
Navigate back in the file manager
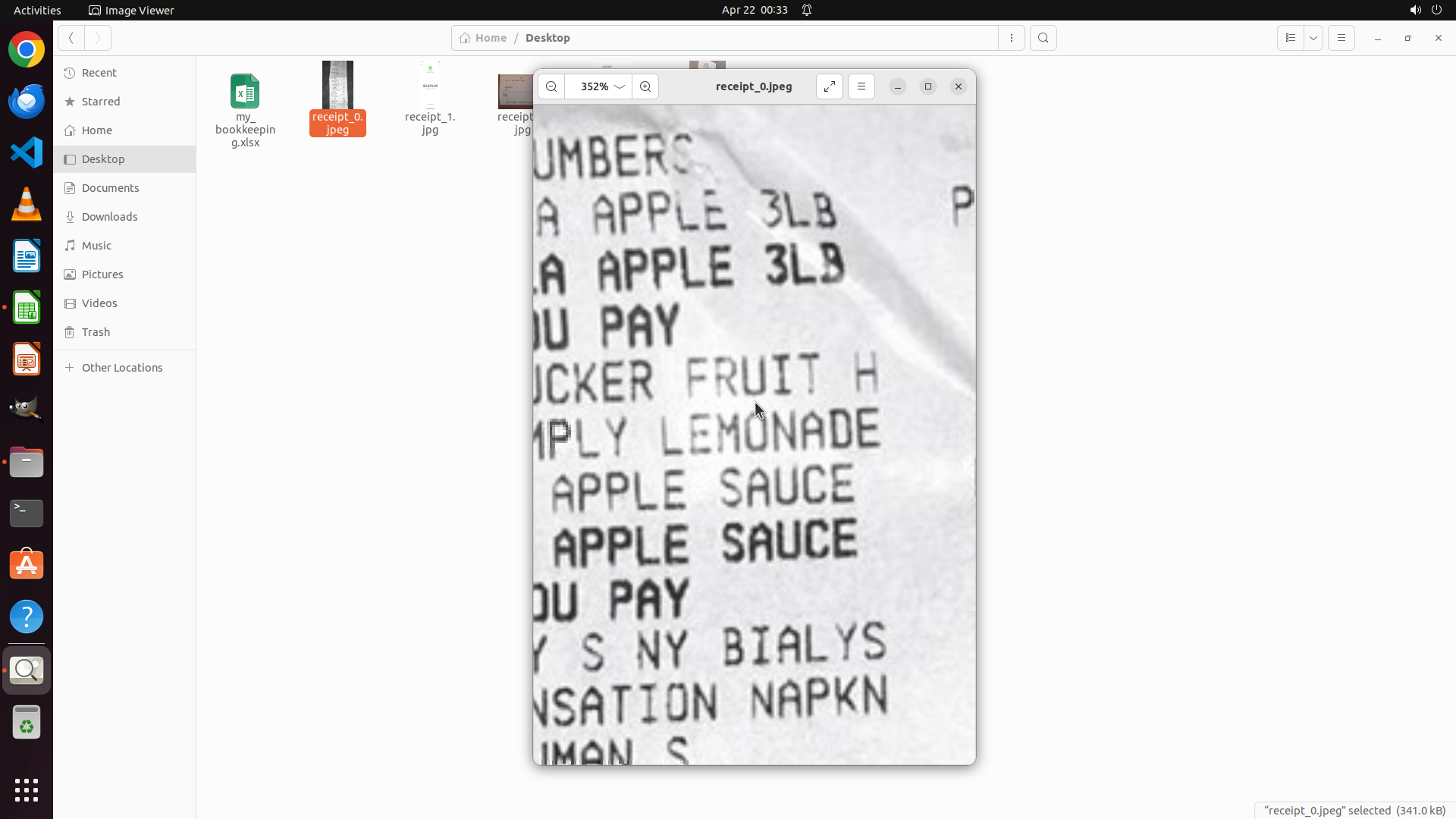pos(71,38)
